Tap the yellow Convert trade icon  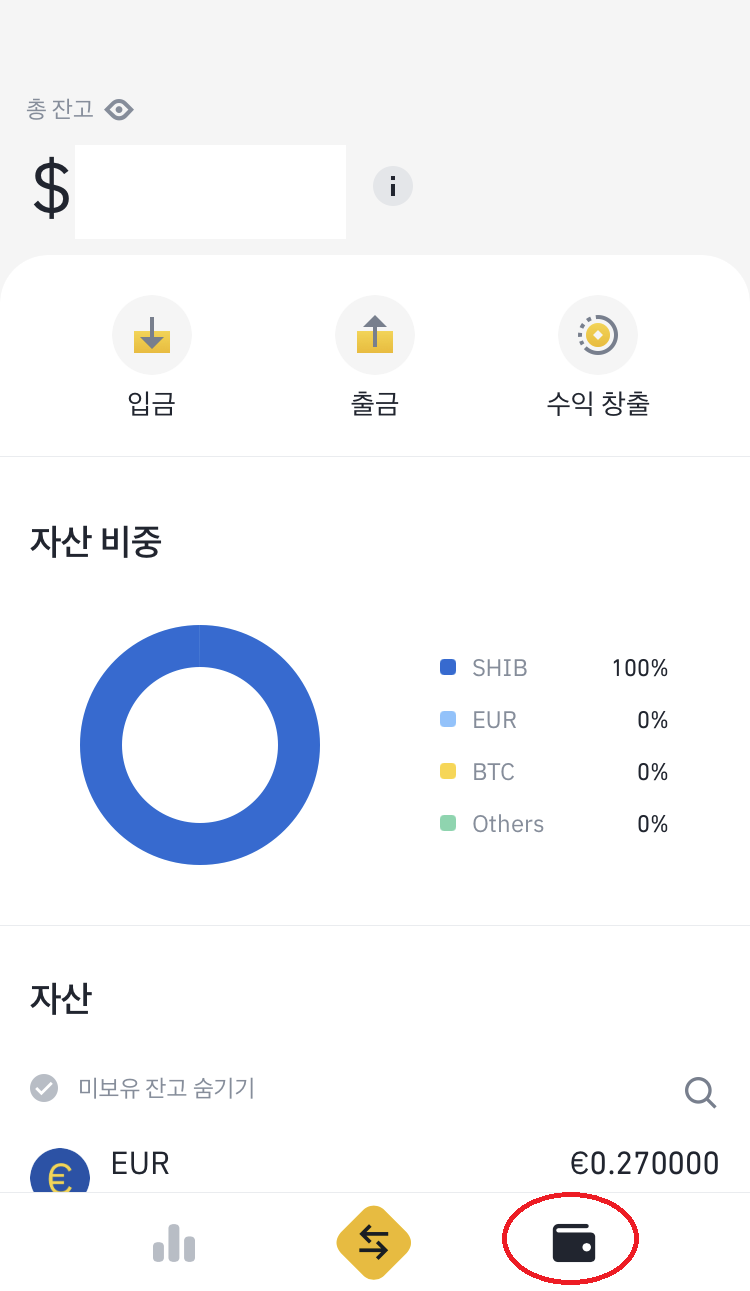click(373, 1240)
